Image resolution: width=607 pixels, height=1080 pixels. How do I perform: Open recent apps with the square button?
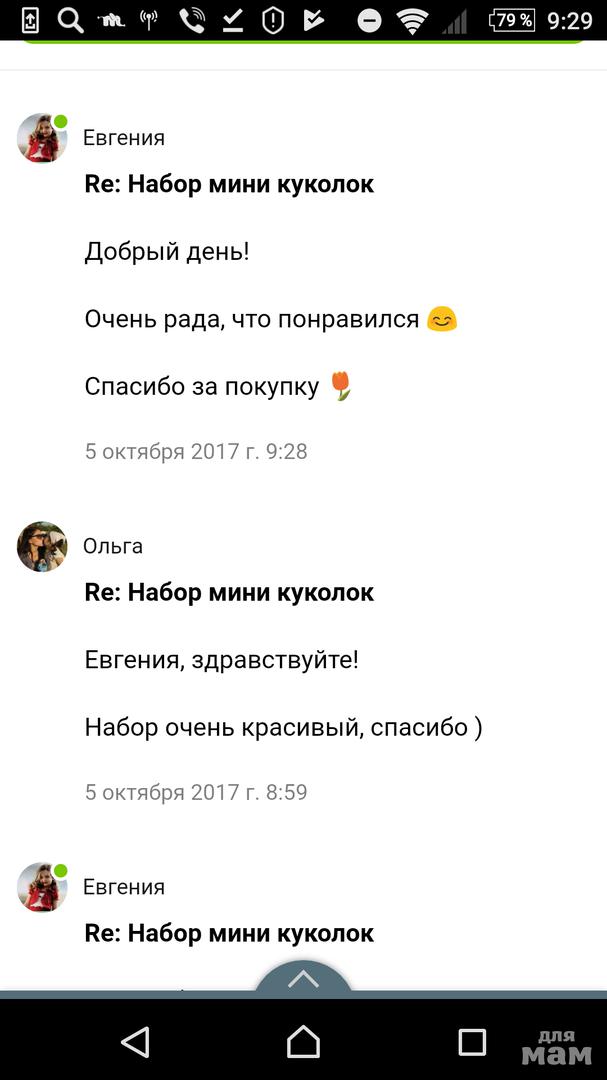[x=471, y=1042]
